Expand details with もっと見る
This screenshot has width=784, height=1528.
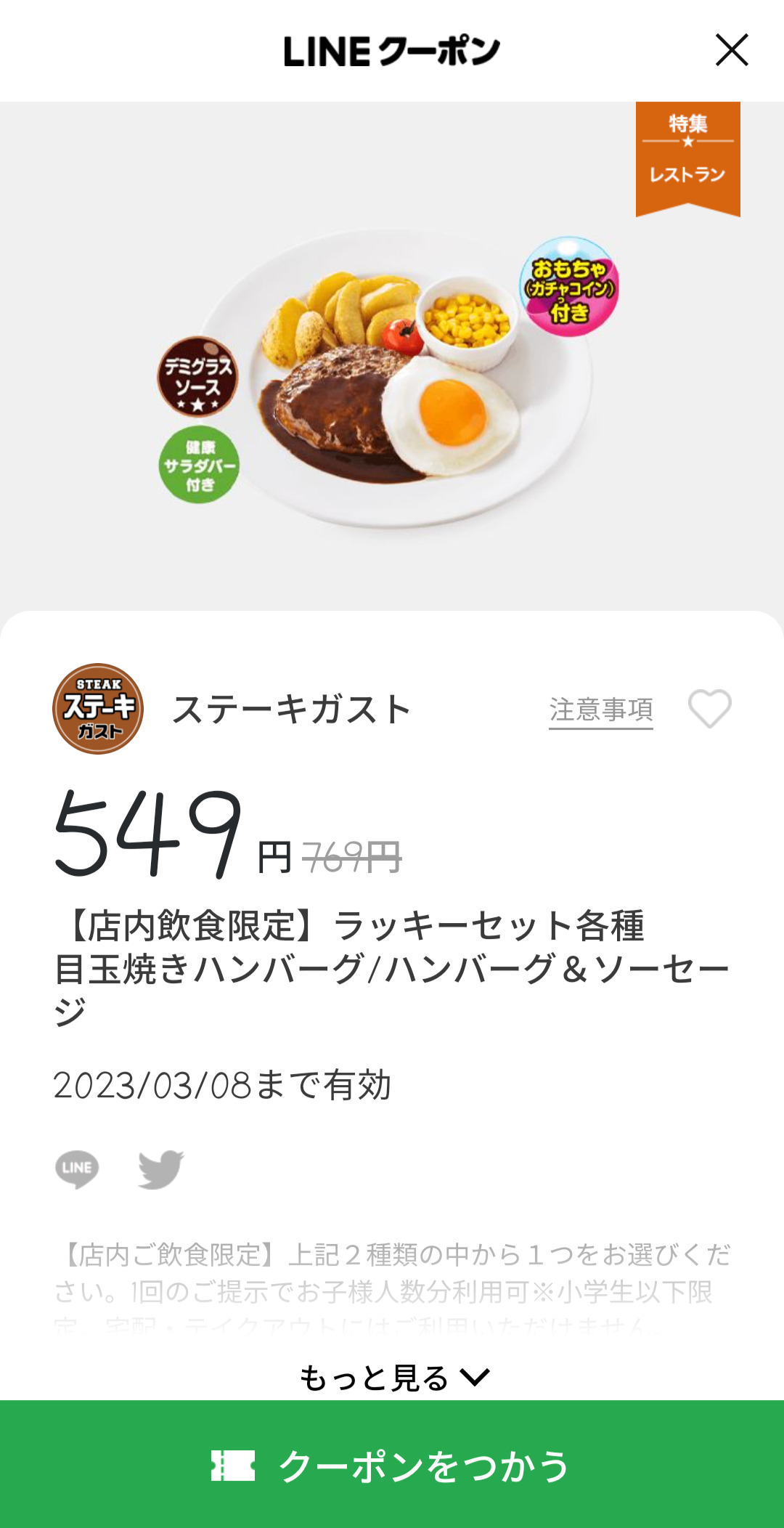[394, 1378]
